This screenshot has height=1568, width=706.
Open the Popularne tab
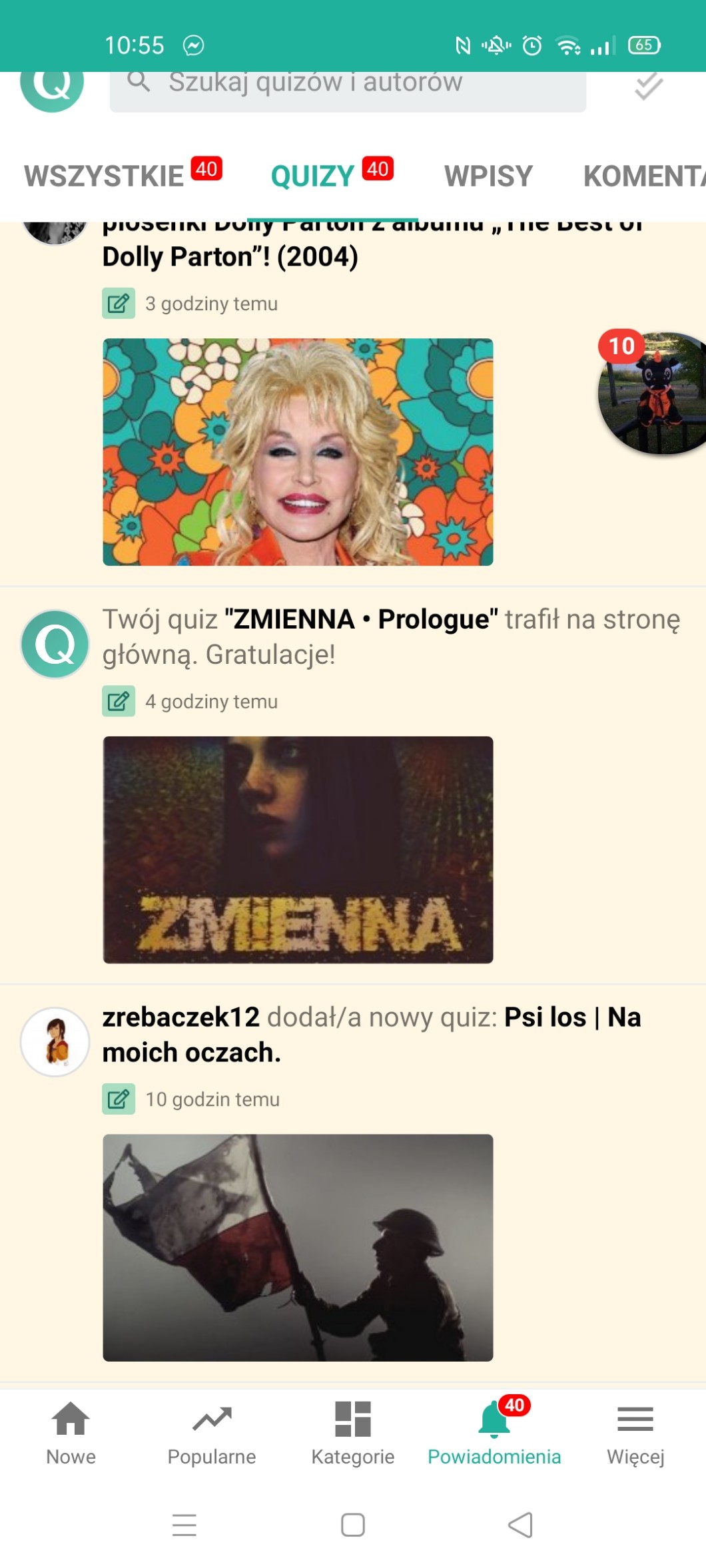tap(212, 1432)
